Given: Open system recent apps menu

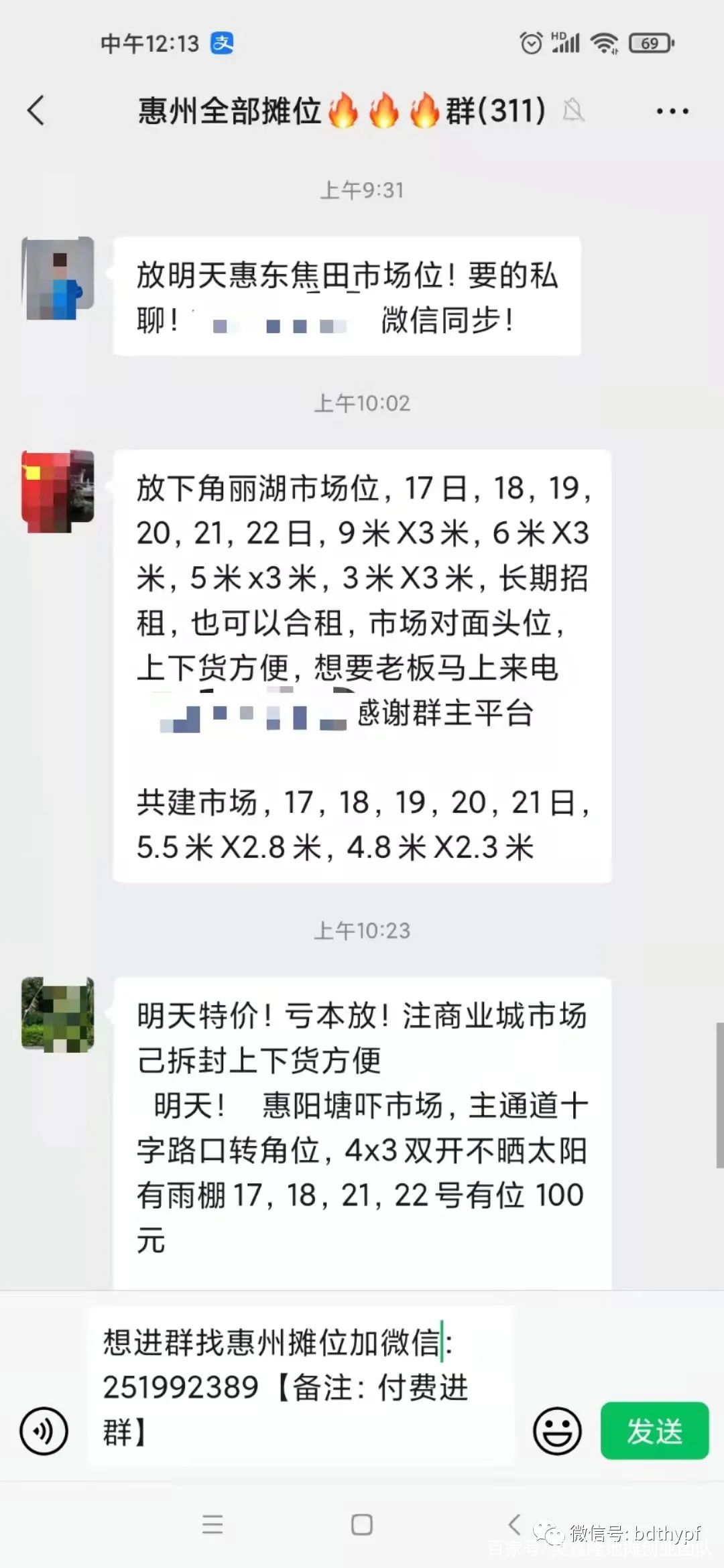Looking at the screenshot, I should 213,1524.
